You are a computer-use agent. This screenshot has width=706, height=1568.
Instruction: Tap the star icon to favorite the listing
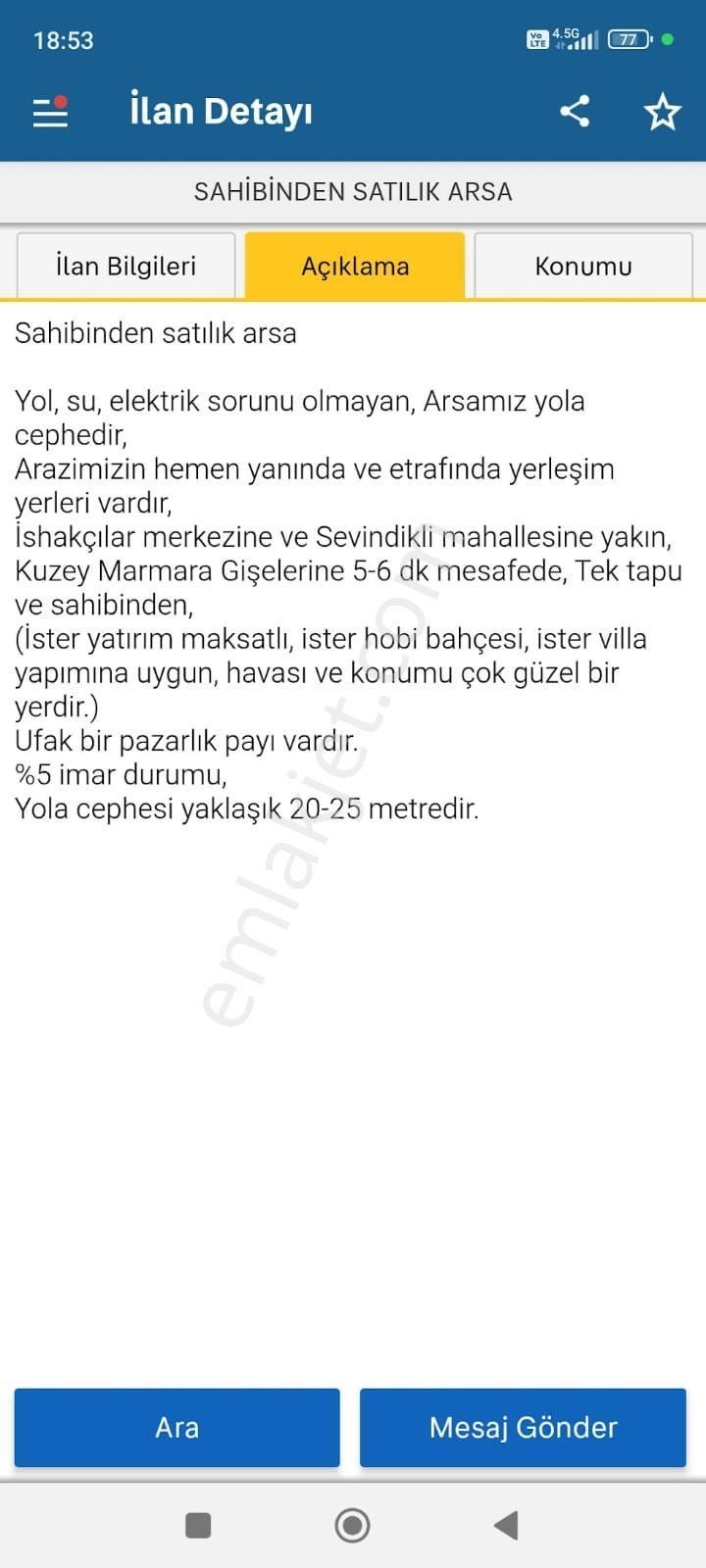(663, 111)
